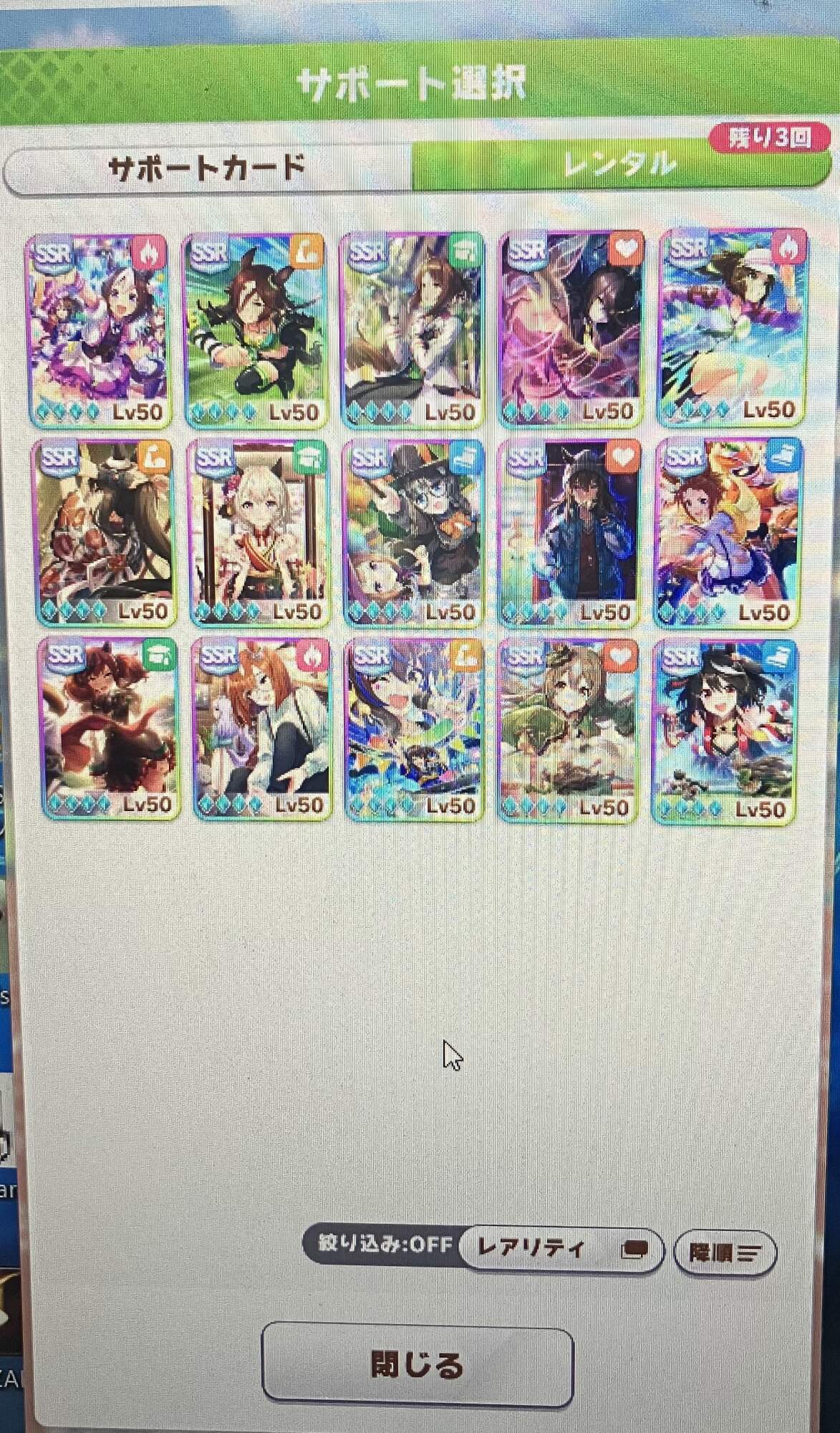The image size is (840, 1433).
Task: Pick the SSR card with white-haired kimono girl
Action: (x=259, y=532)
